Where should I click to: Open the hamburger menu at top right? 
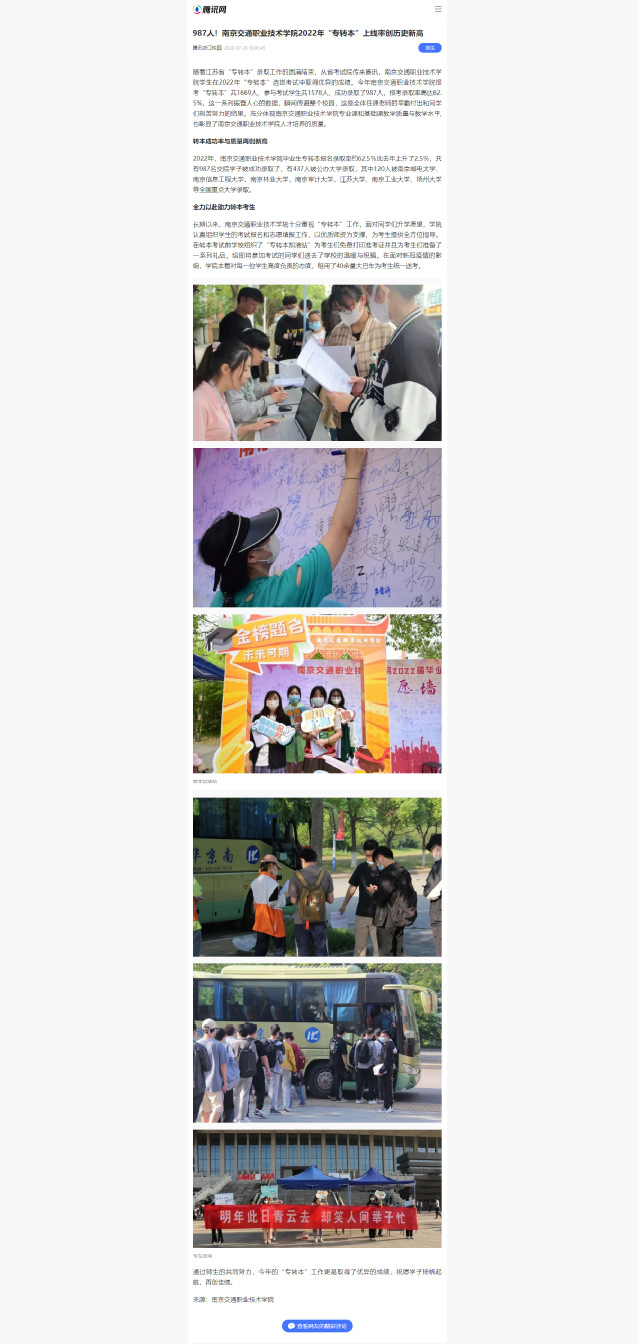pyautogui.click(x=438, y=9)
